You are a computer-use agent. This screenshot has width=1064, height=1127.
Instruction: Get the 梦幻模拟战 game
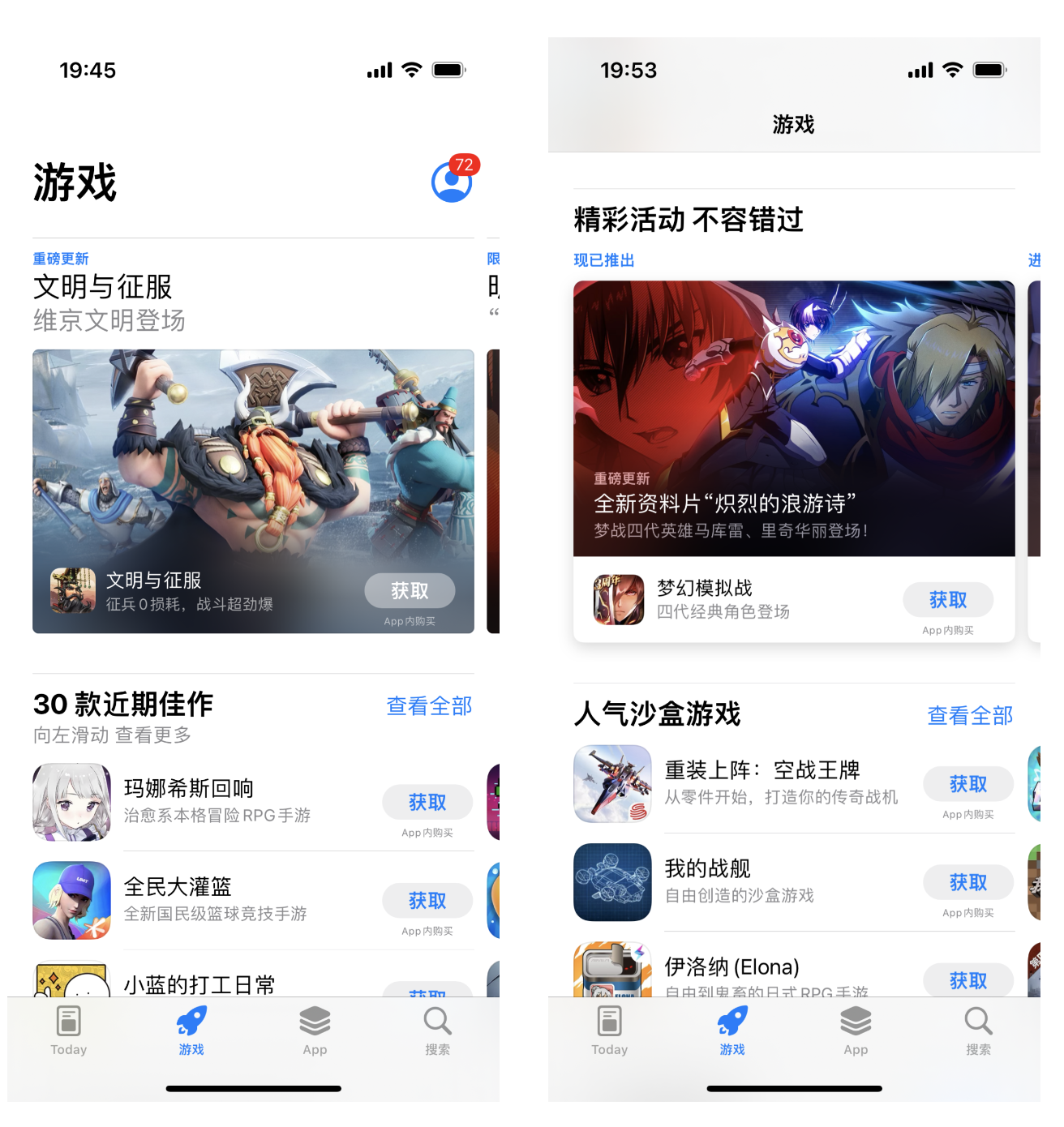click(947, 600)
